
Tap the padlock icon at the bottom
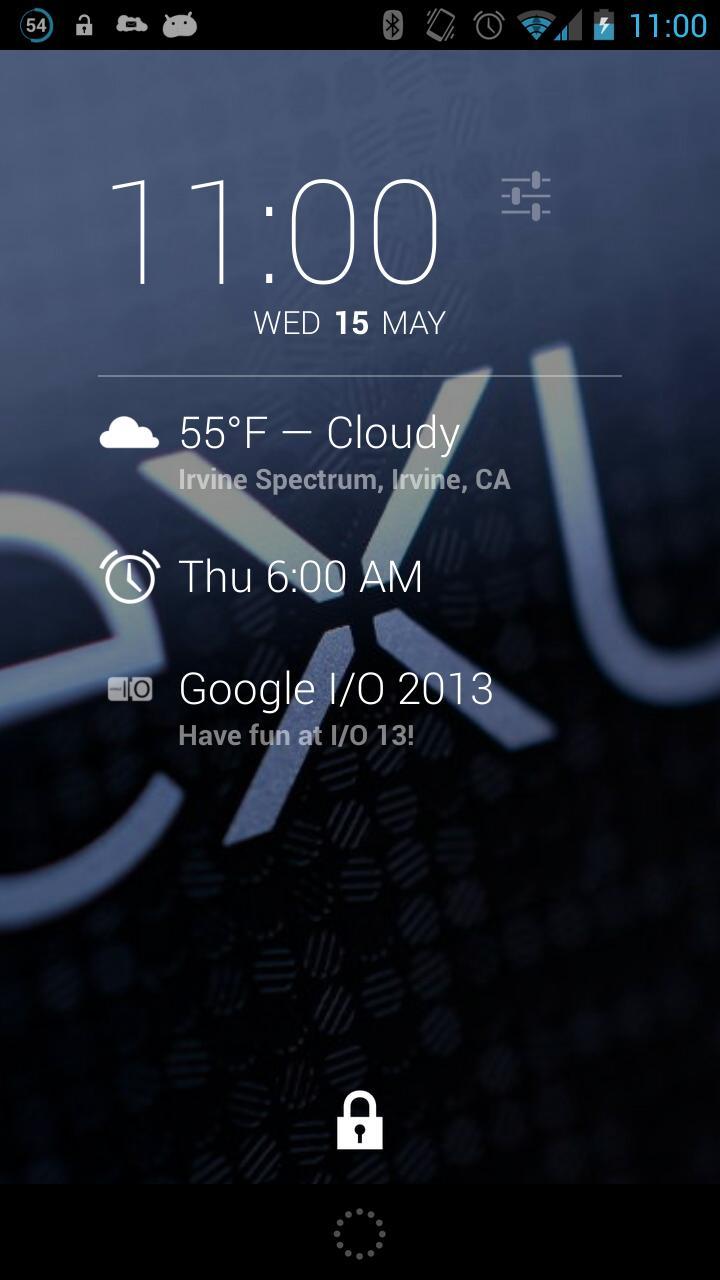(x=360, y=1118)
